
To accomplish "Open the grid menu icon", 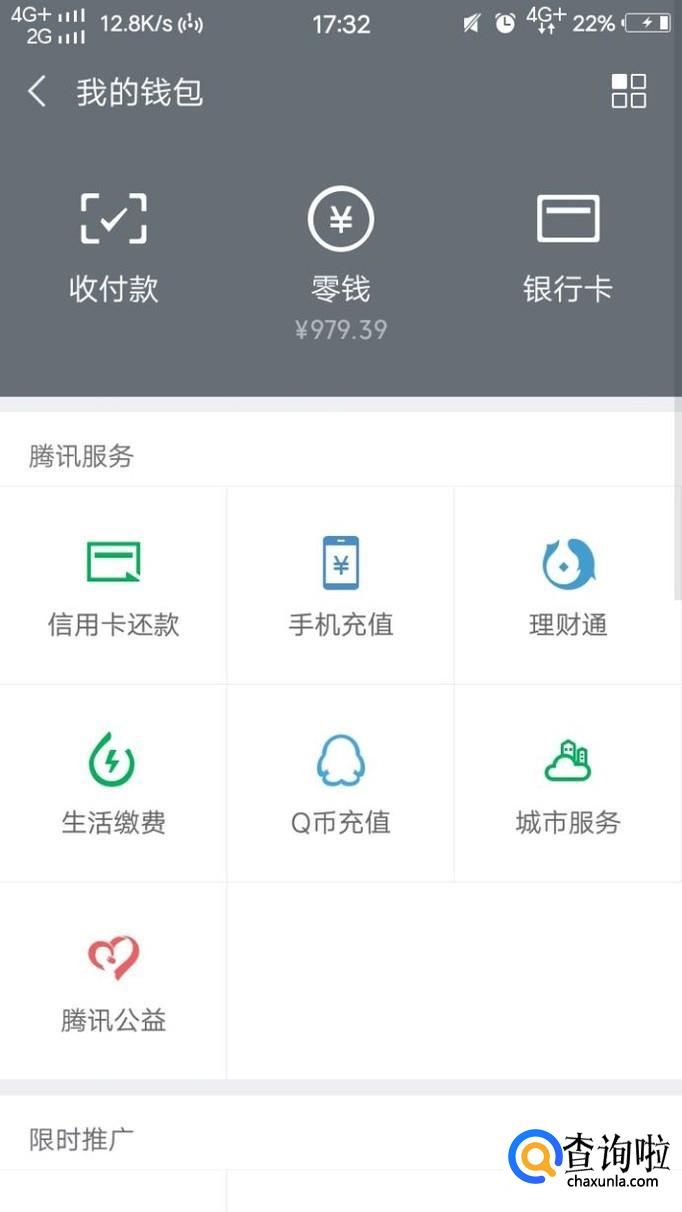I will coord(628,91).
